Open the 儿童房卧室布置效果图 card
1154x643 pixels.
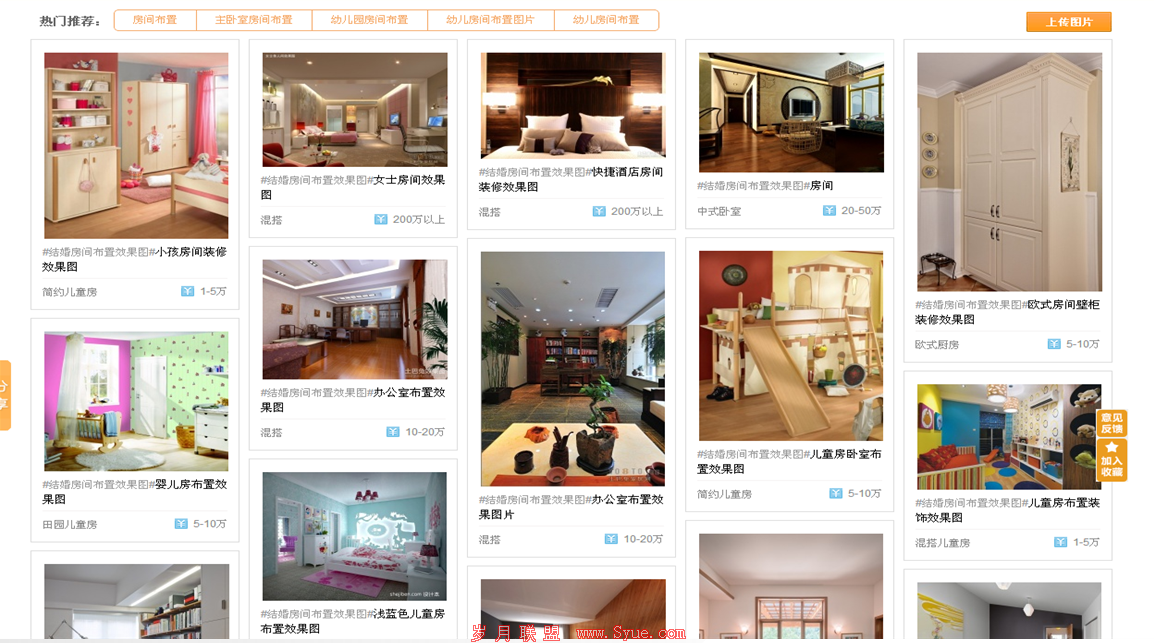click(790, 345)
